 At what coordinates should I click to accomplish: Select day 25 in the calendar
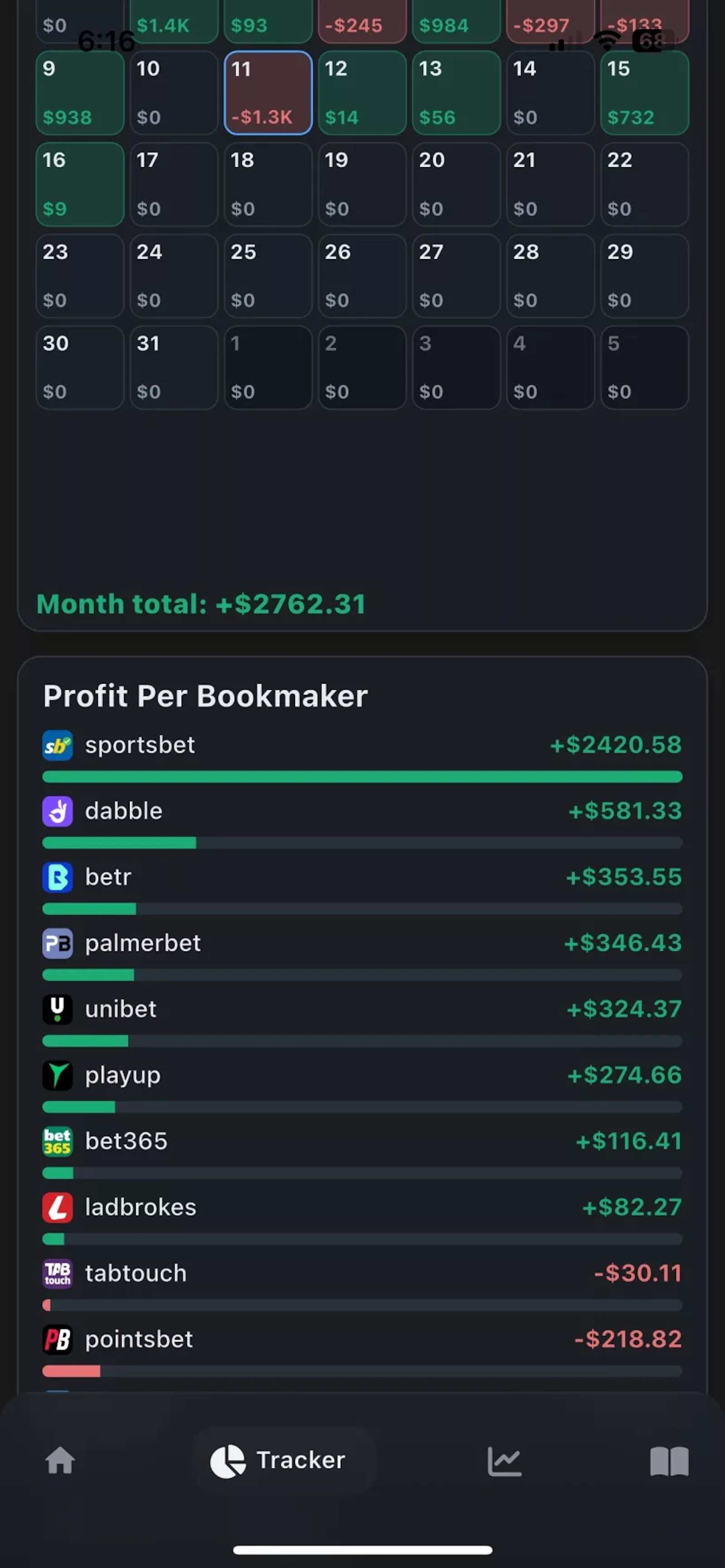[268, 276]
